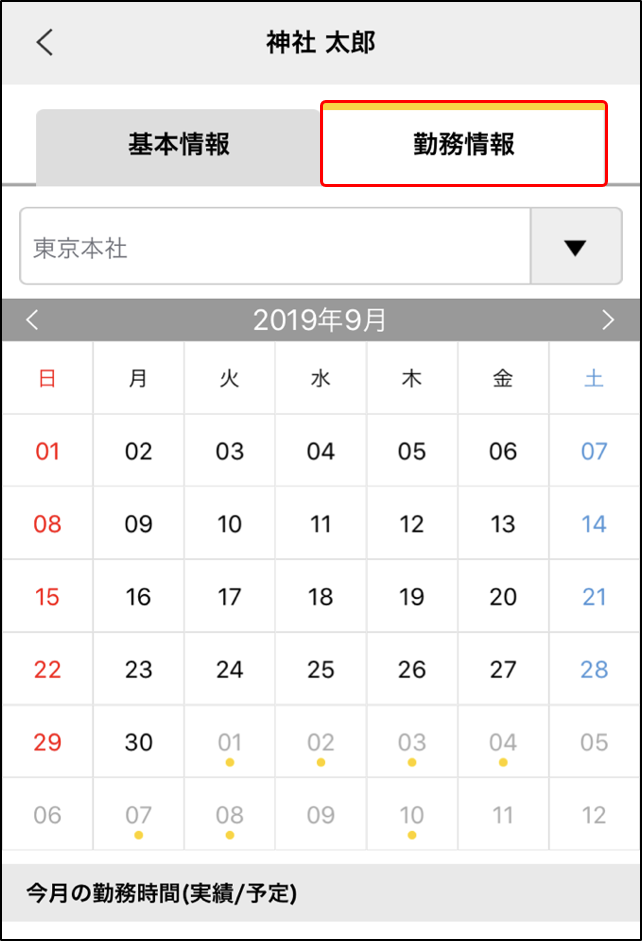Open date 30 on the calendar
This screenshot has width=642, height=941.
(x=138, y=743)
